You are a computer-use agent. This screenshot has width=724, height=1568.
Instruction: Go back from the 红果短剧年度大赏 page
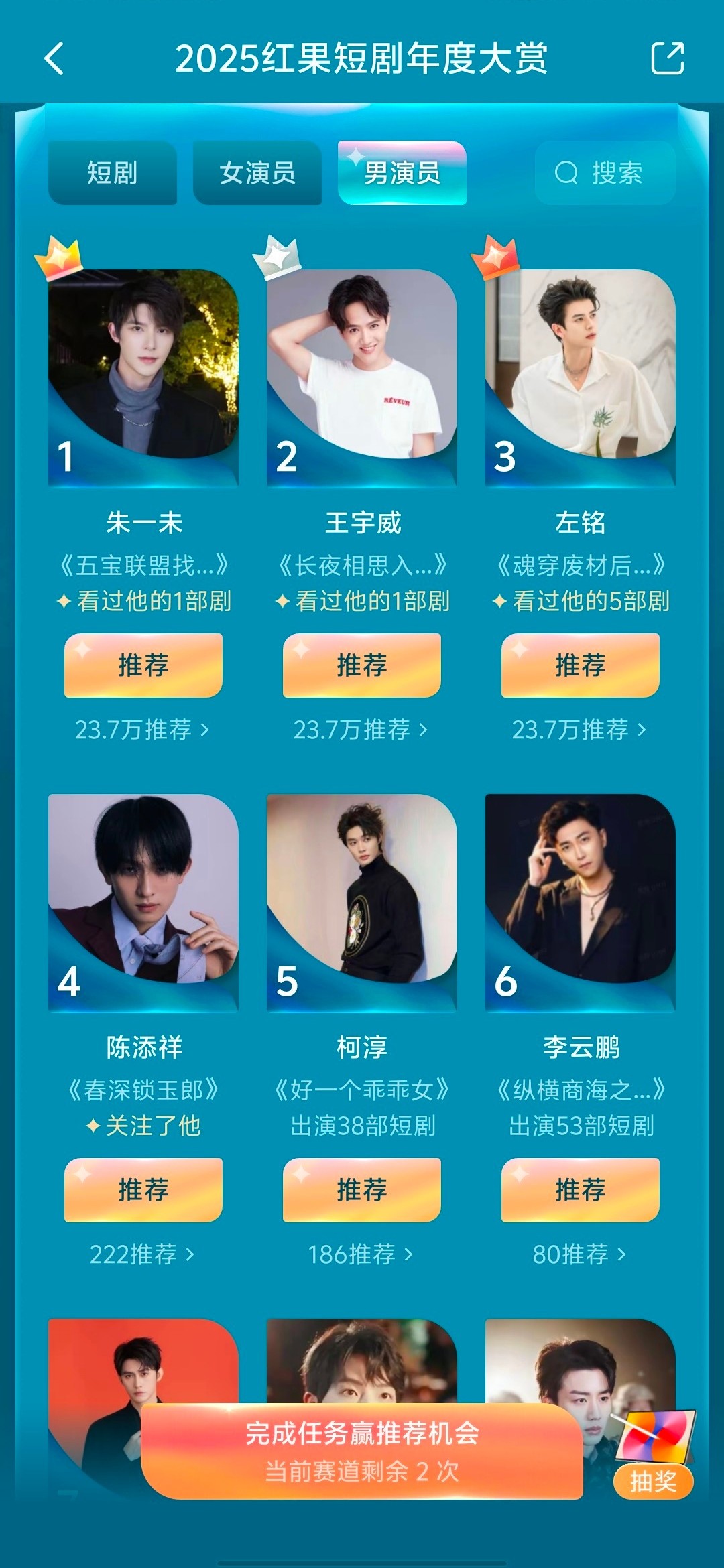click(x=55, y=58)
